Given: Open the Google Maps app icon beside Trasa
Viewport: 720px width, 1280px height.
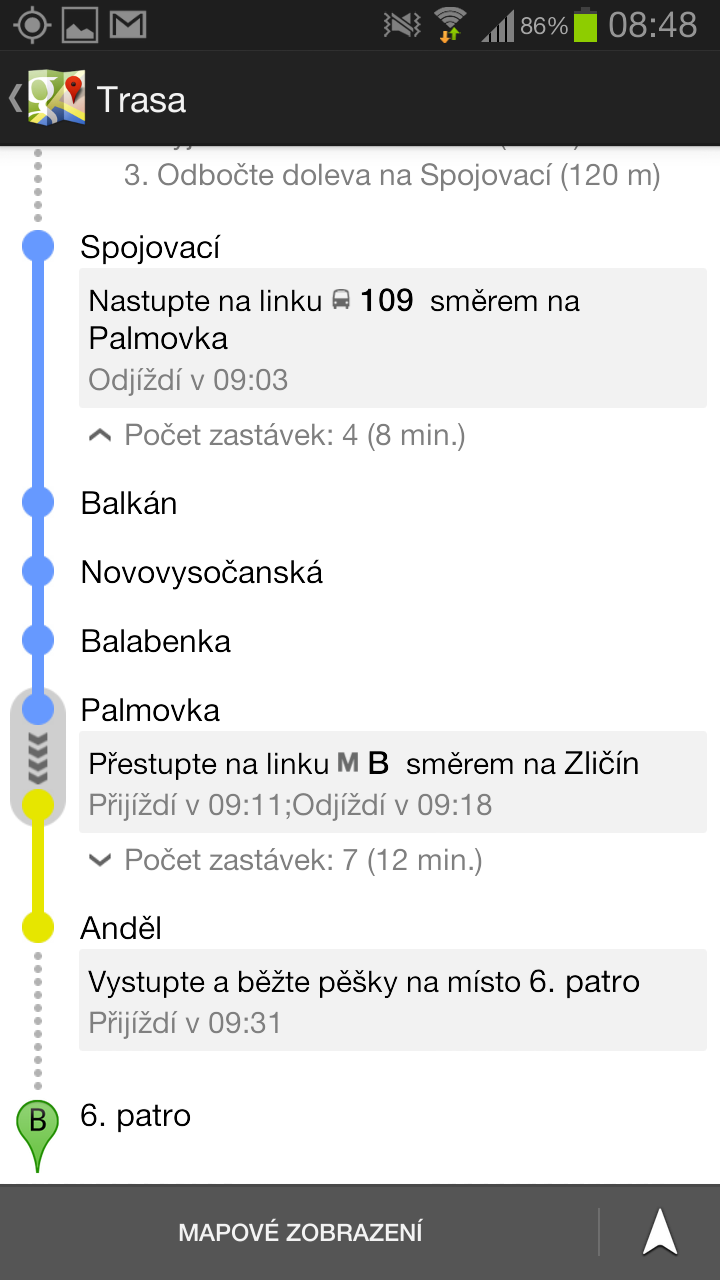Looking at the screenshot, I should click(55, 97).
